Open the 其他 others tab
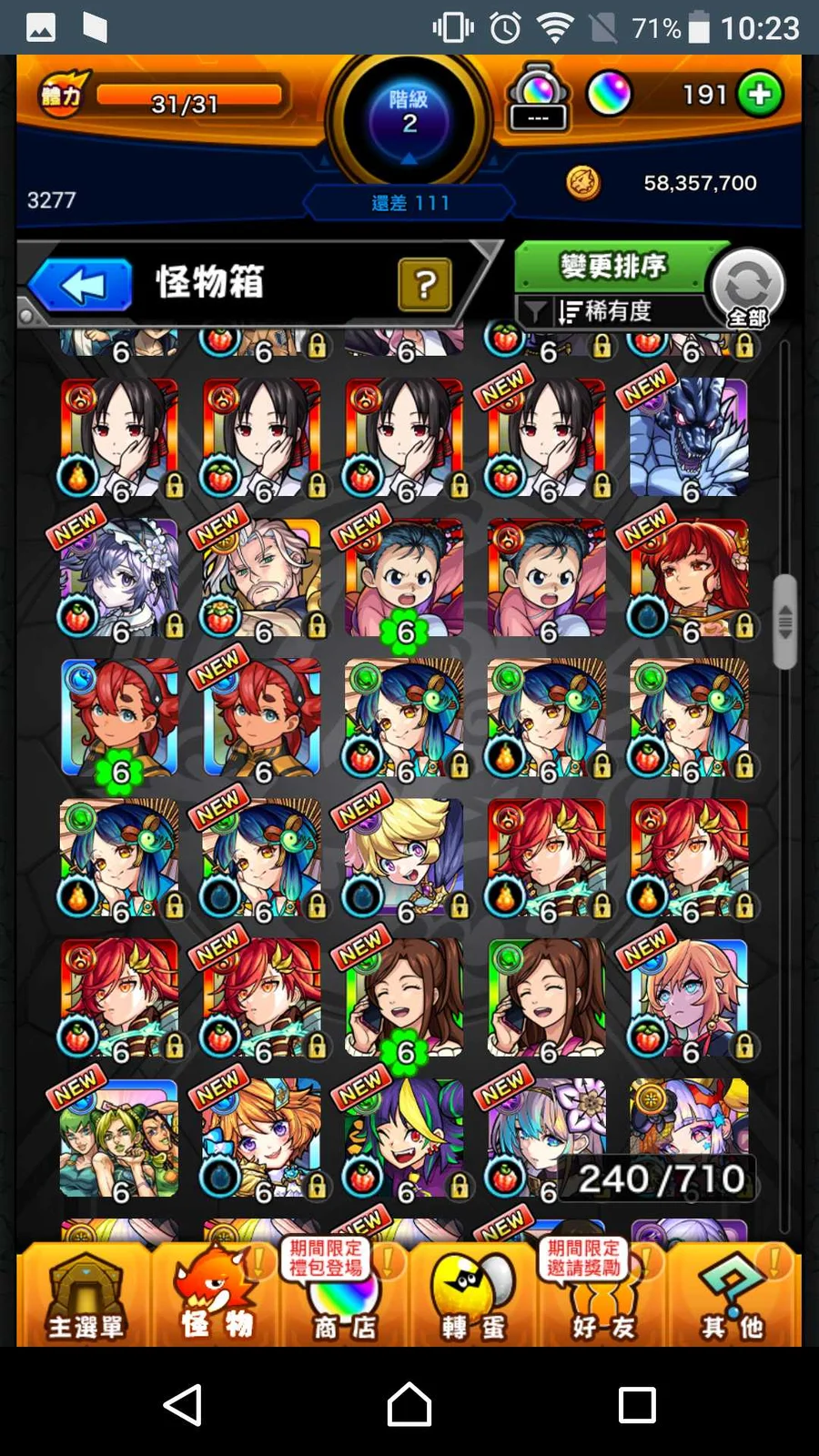The height and width of the screenshot is (1456, 819). (732, 1297)
